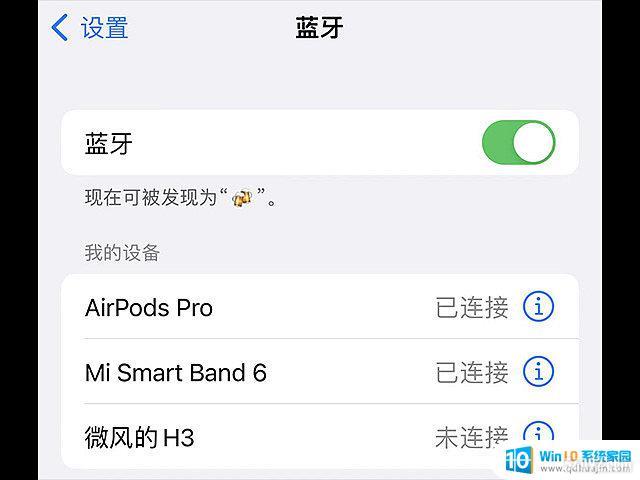640x480 pixels.
Task: Select the AirPods Pro device row
Action: pos(250,307)
